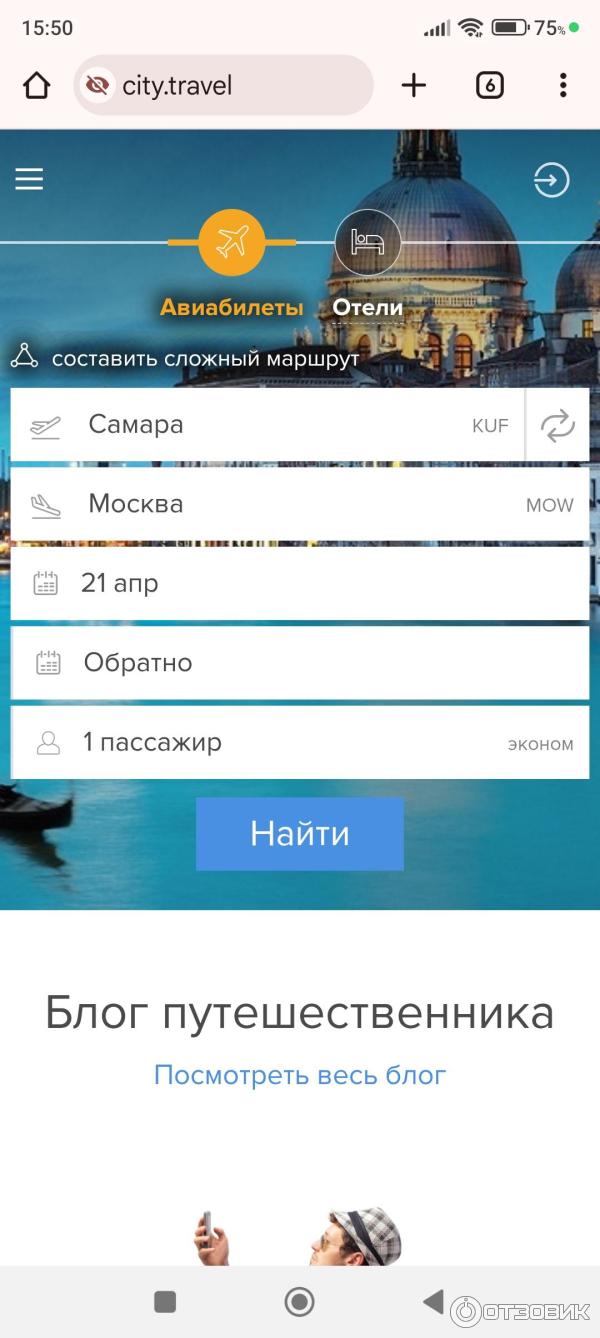Edit departure city Самара
Viewport: 600px width, 1338px height.
267,425
